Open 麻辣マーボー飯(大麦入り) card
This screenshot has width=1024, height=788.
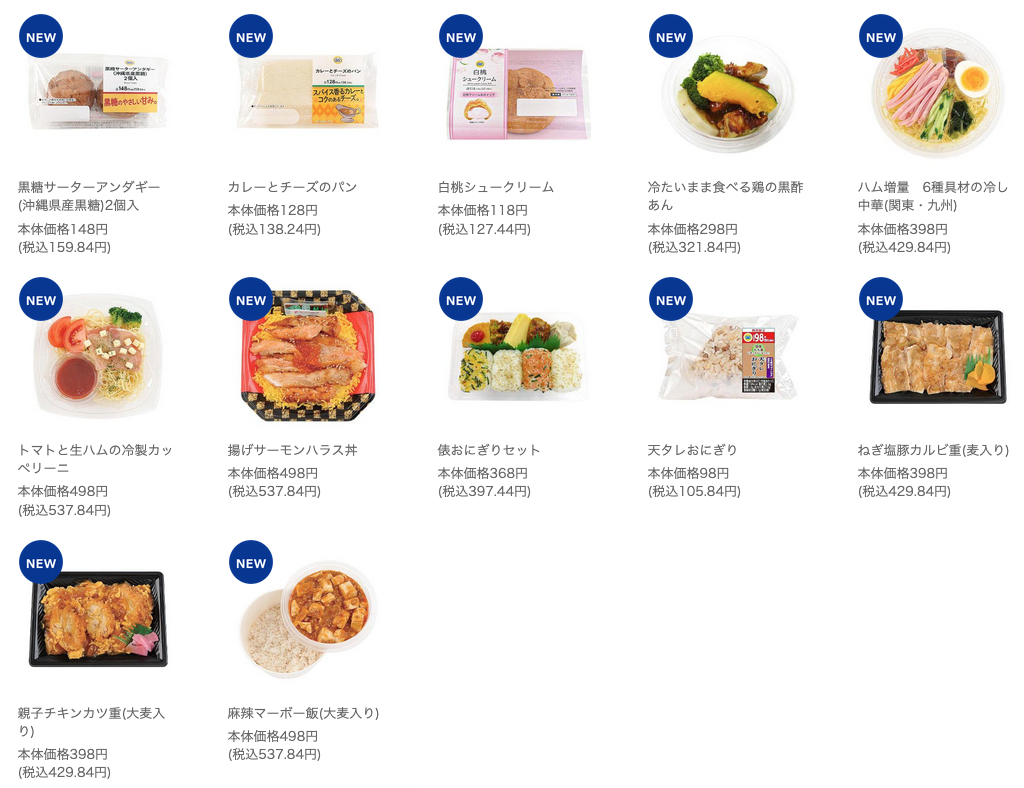click(x=308, y=619)
